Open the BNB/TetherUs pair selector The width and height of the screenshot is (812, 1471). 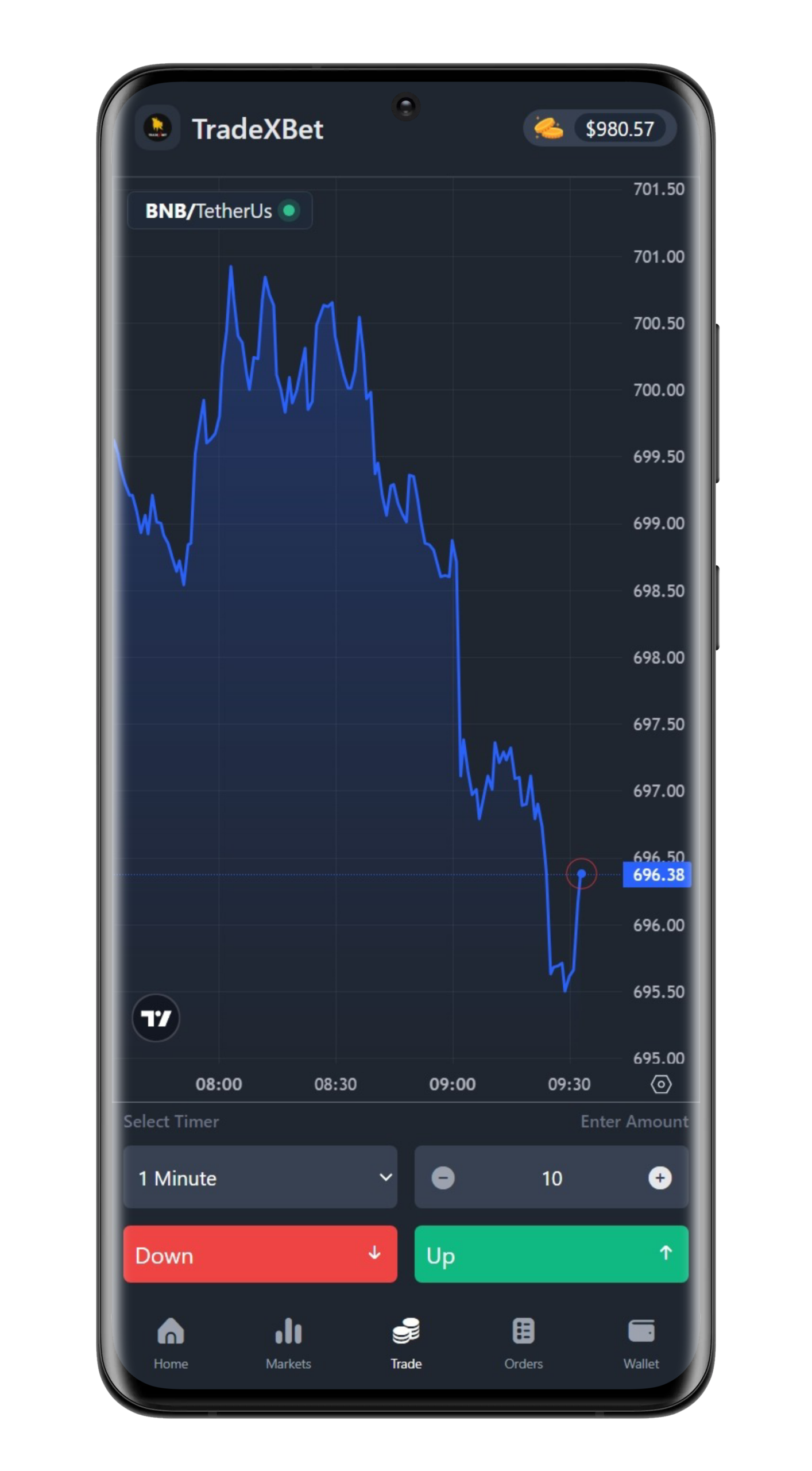click(219, 211)
